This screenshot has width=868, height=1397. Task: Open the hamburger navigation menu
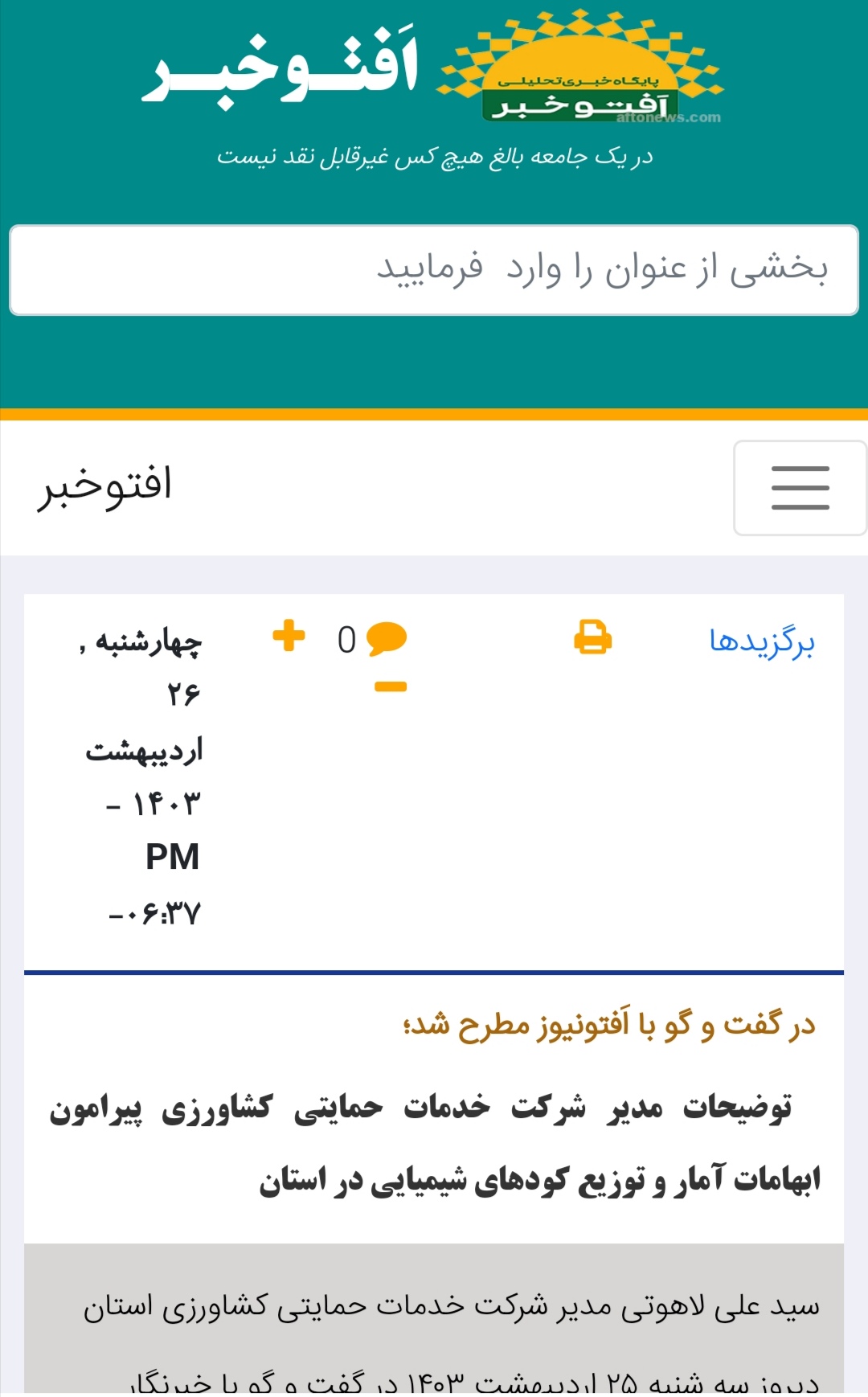(x=800, y=488)
